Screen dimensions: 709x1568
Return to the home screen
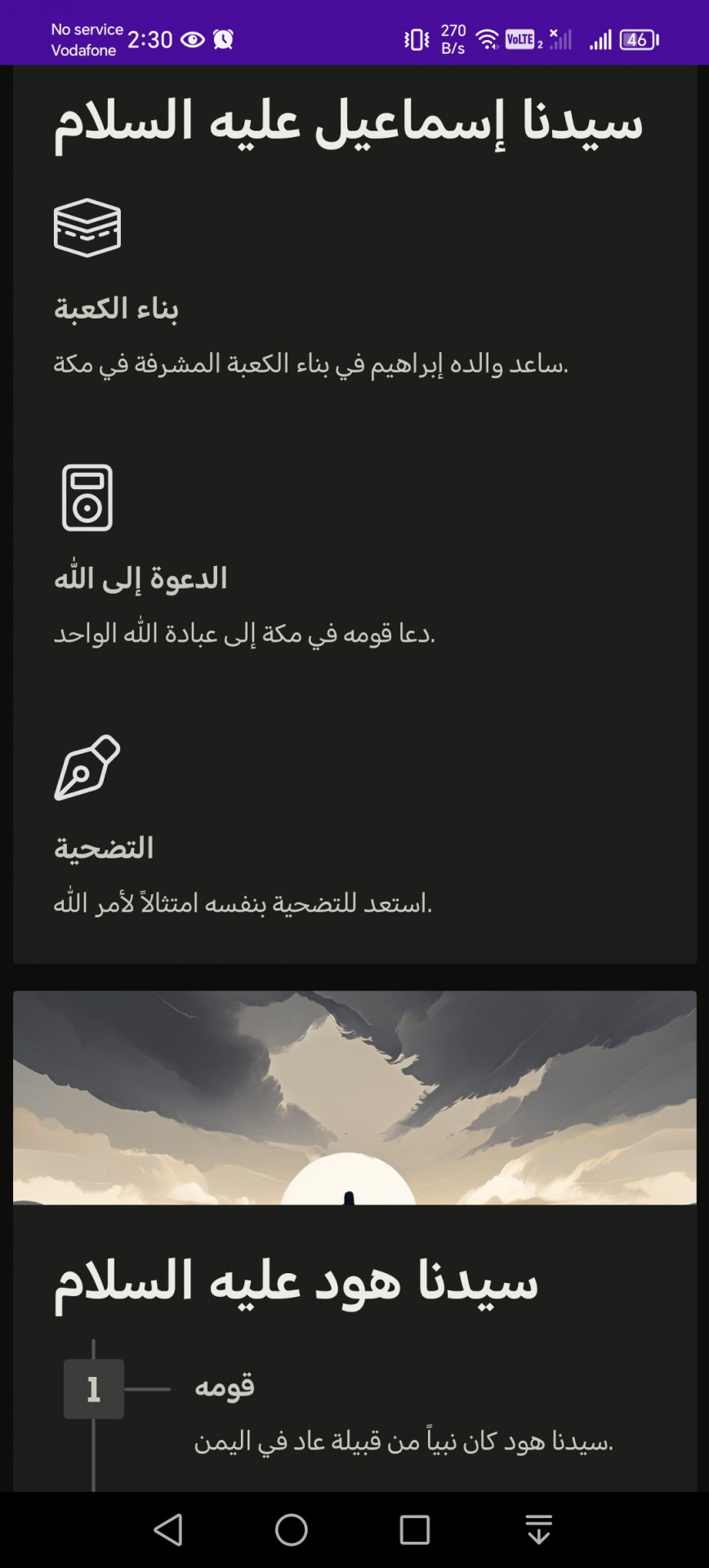292,1530
